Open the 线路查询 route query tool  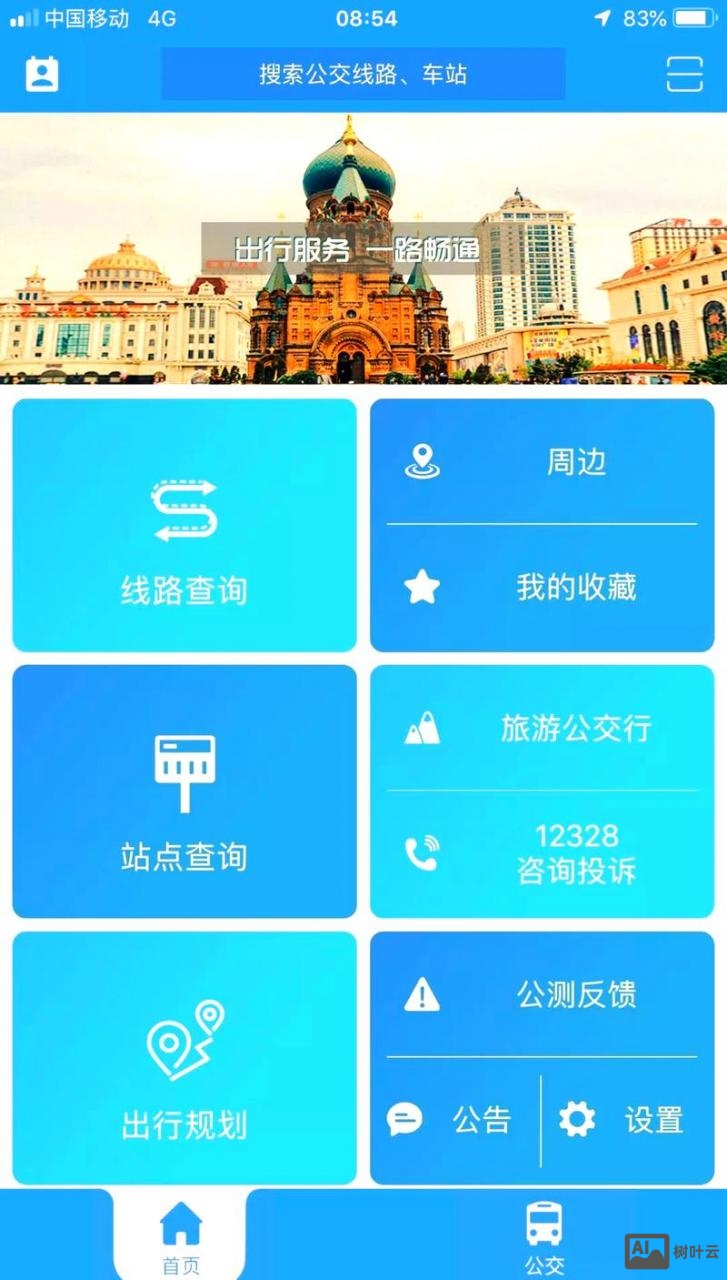[183, 525]
